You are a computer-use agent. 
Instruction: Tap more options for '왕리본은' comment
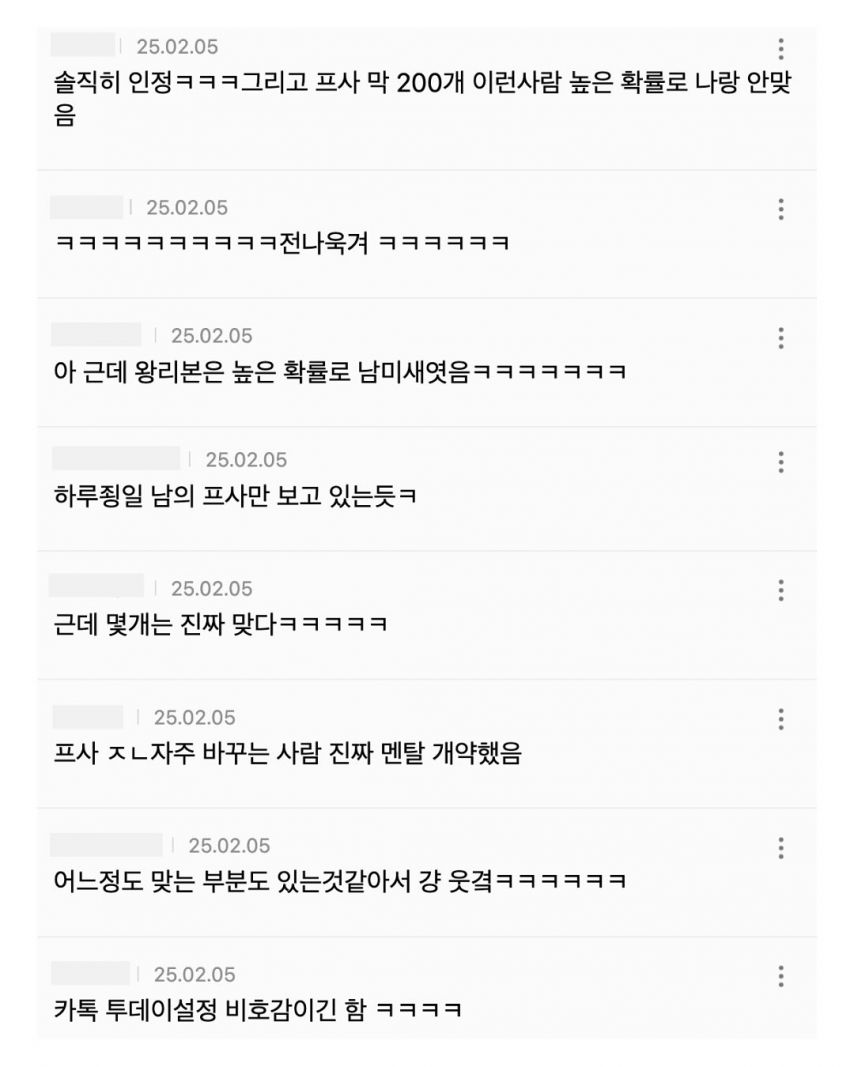click(780, 337)
